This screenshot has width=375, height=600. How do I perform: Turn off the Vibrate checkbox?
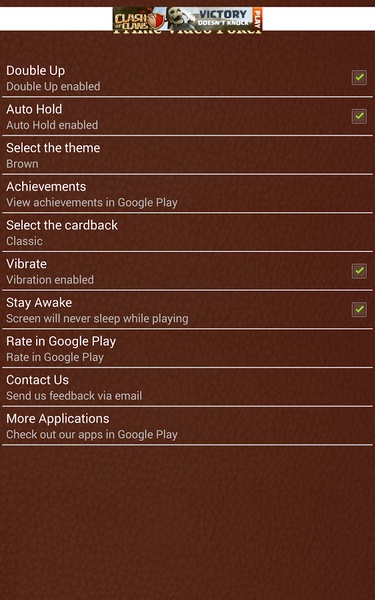point(359,271)
